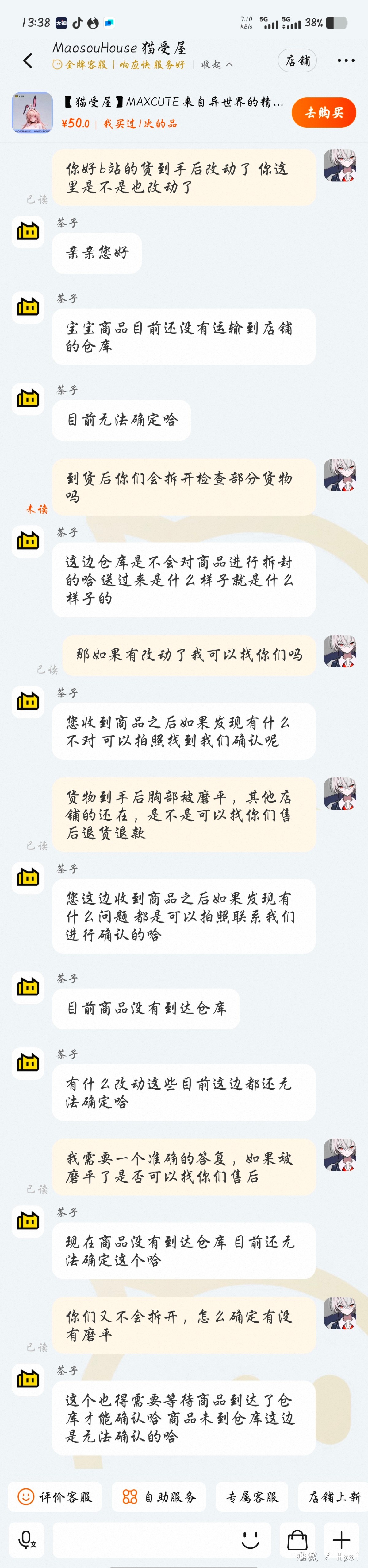Viewport: 368px width, 1568px height.
Task: Open the shopping bag icon
Action: [297, 1540]
